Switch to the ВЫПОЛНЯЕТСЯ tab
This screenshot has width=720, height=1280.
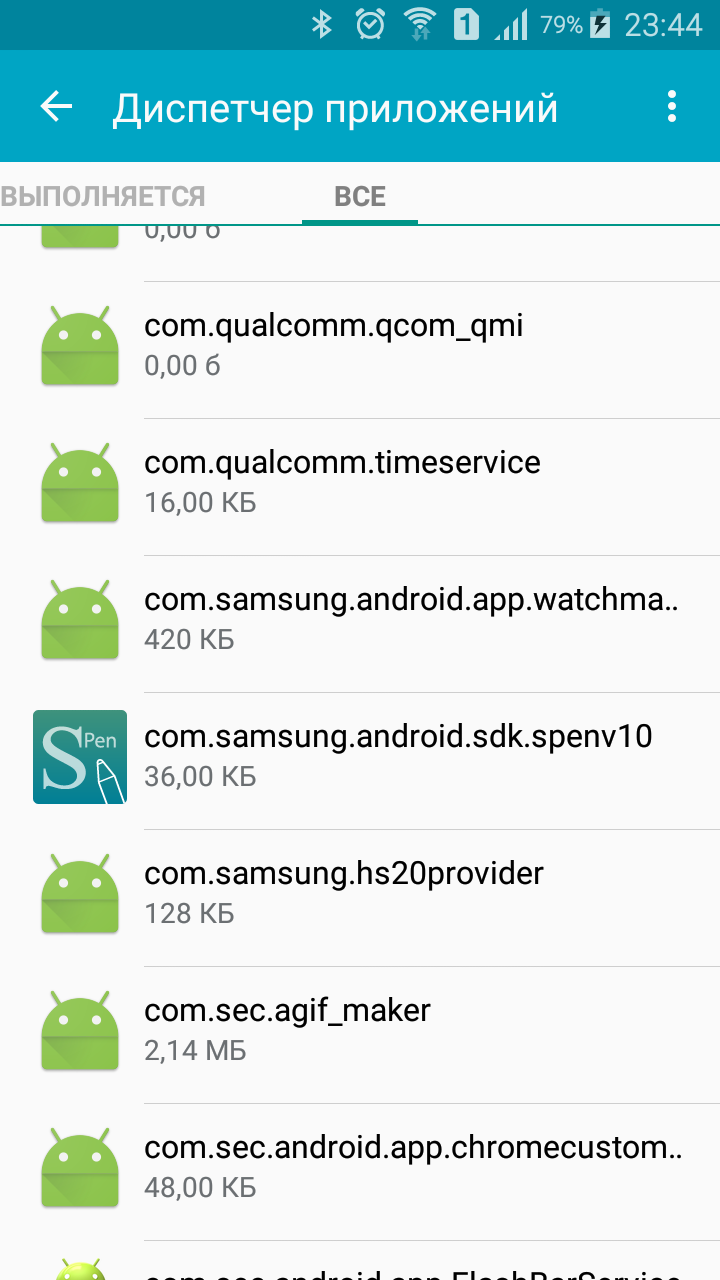pyautogui.click(x=103, y=196)
